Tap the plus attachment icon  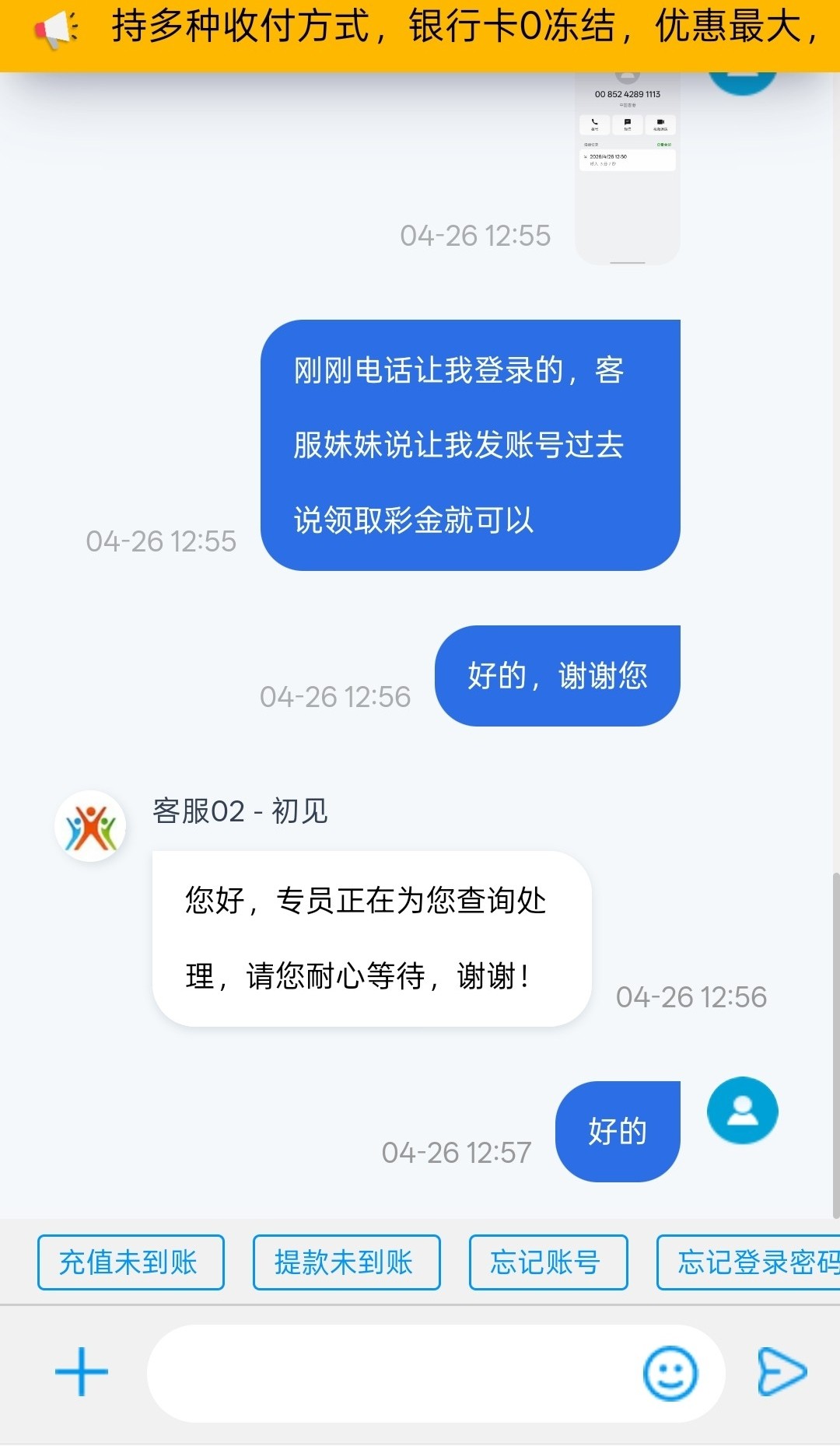81,1372
